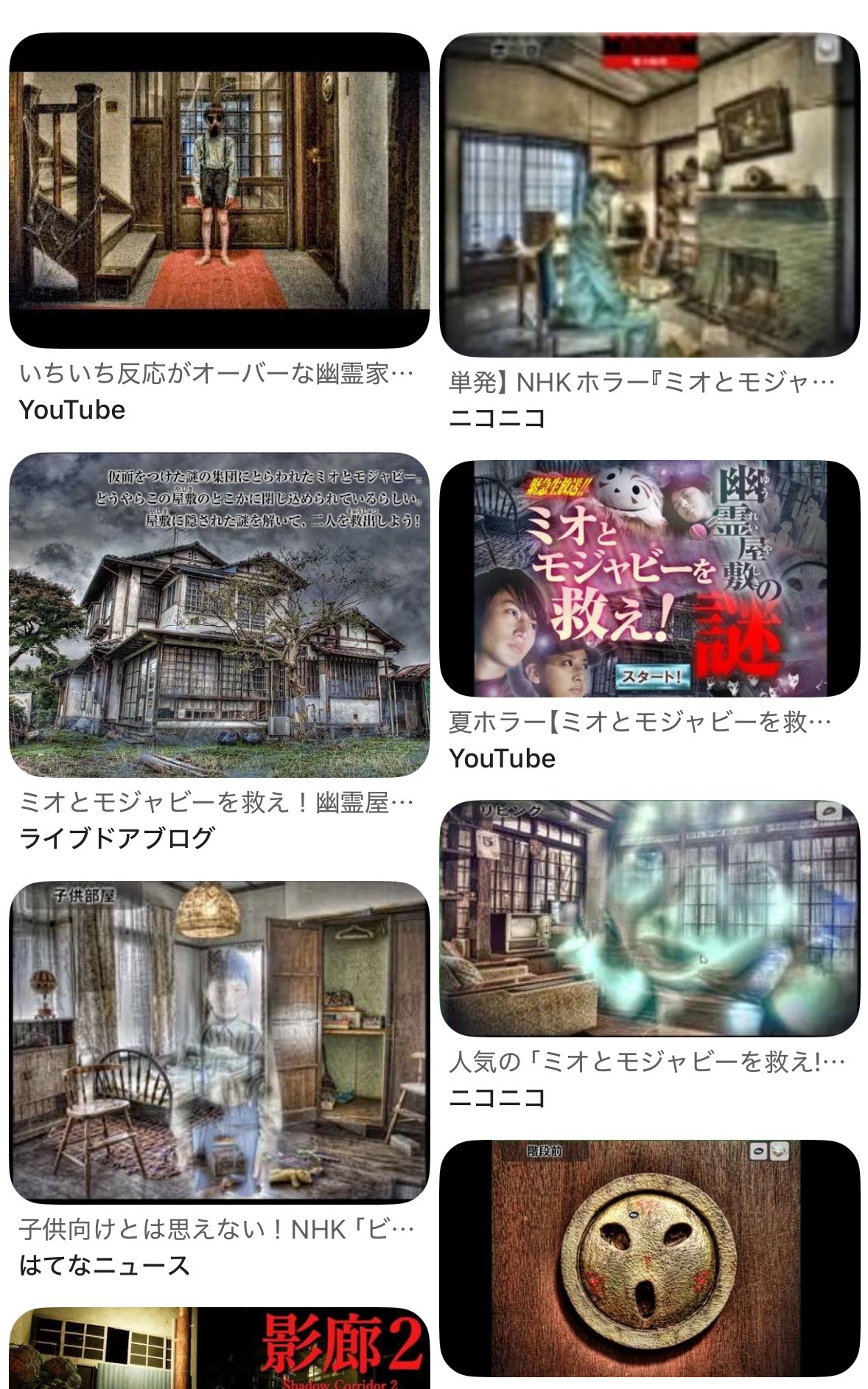Open the ライブドアブログ haunted house result
Screen dimensions: 868x1389
(x=219, y=614)
